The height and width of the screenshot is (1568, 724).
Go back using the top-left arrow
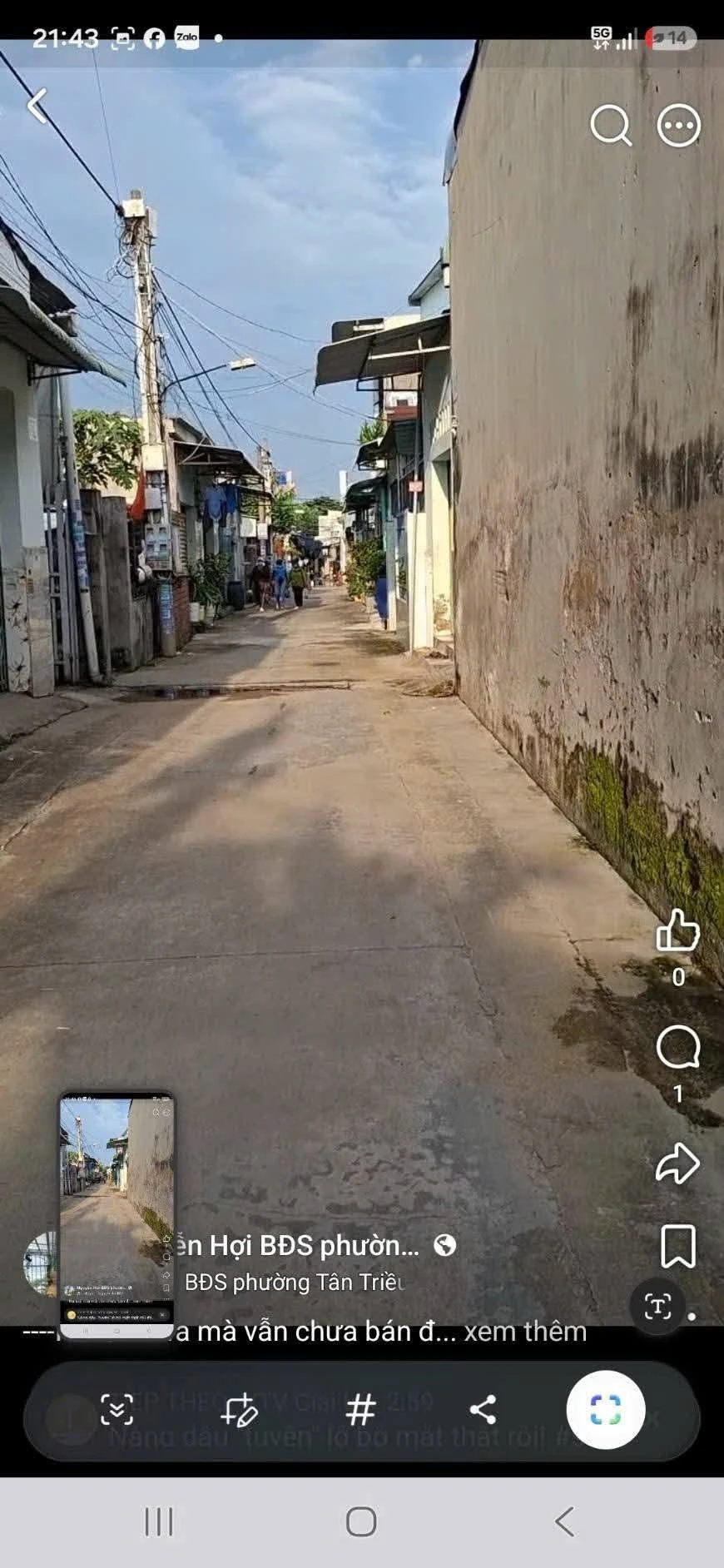37,106
